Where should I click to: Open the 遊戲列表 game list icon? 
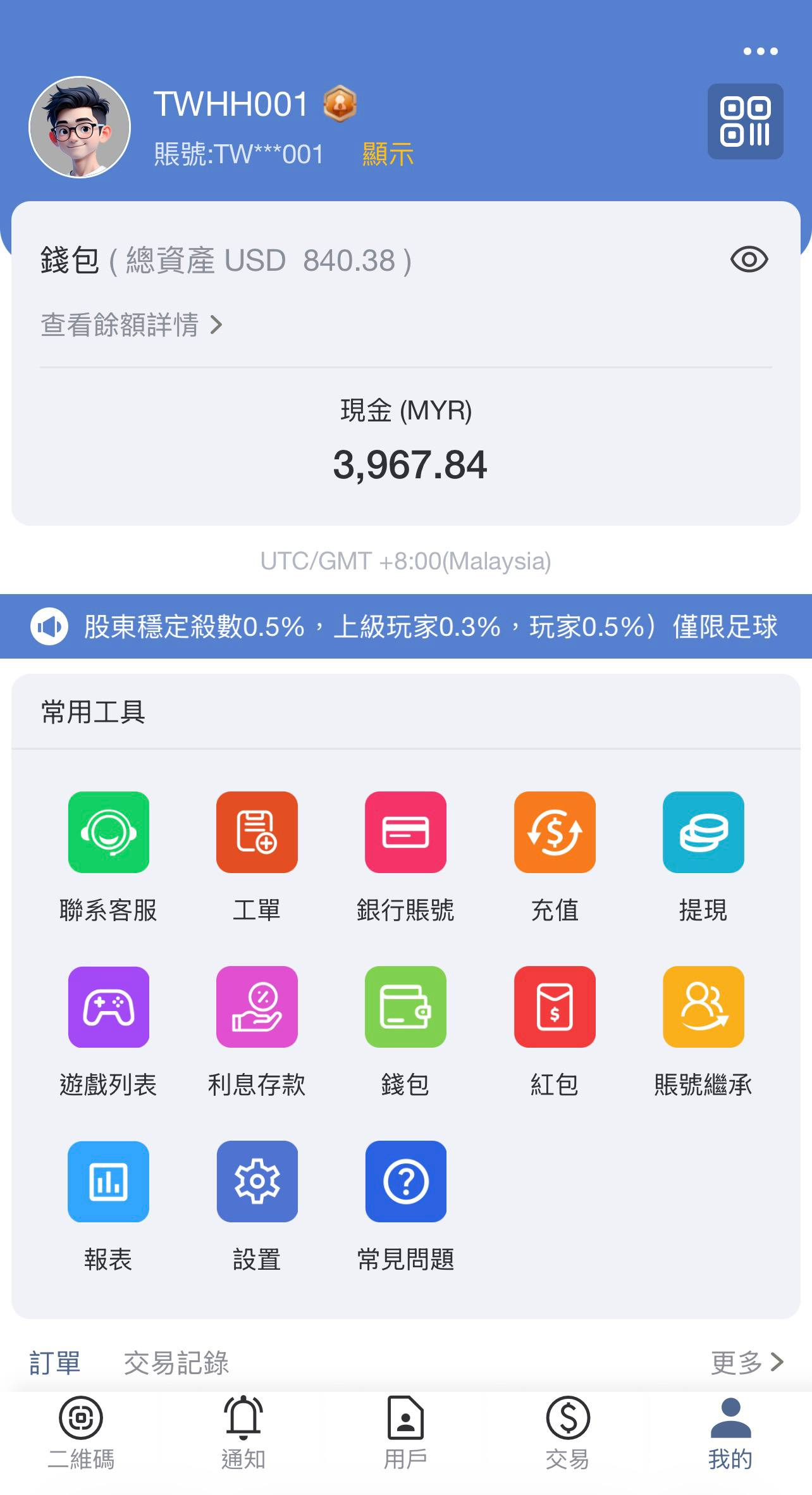(108, 1007)
